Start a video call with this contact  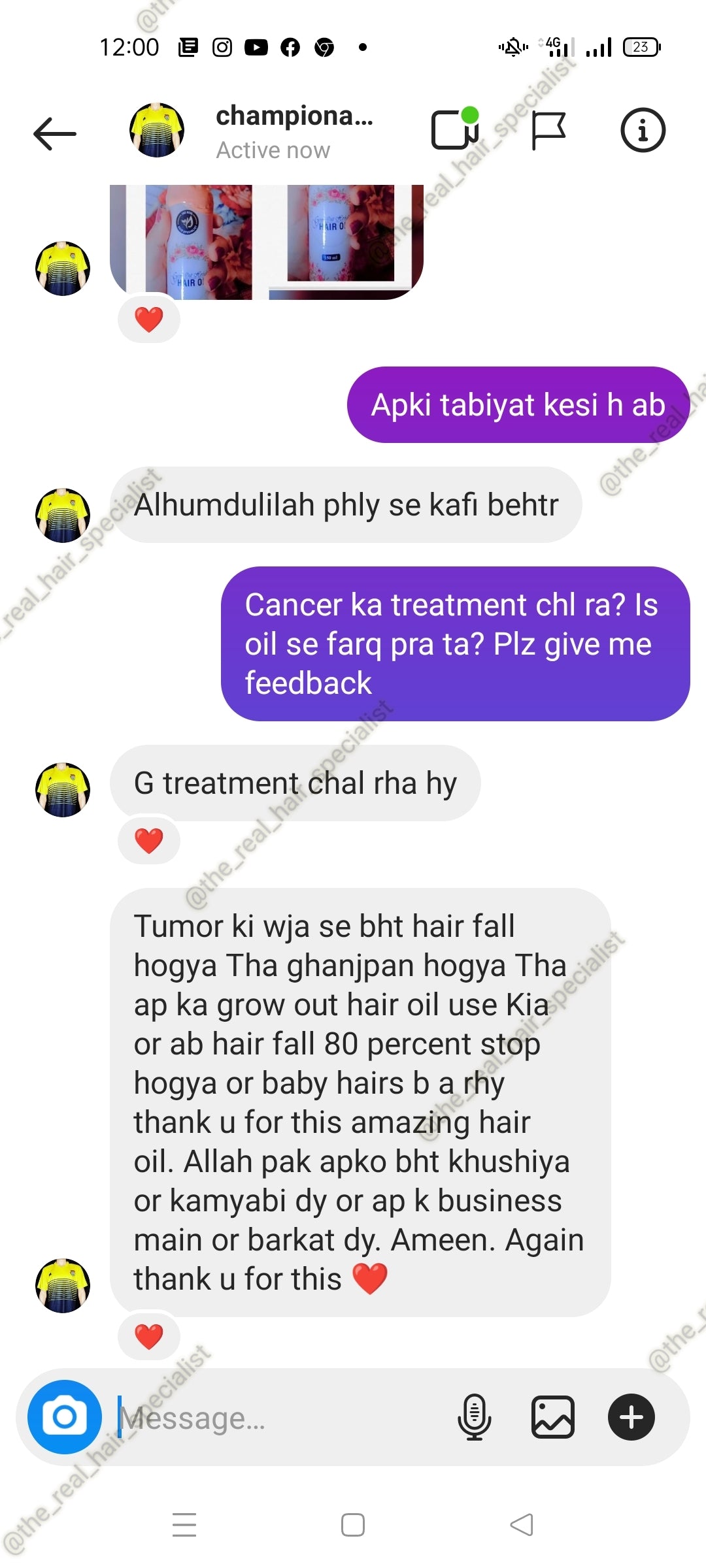click(x=454, y=129)
